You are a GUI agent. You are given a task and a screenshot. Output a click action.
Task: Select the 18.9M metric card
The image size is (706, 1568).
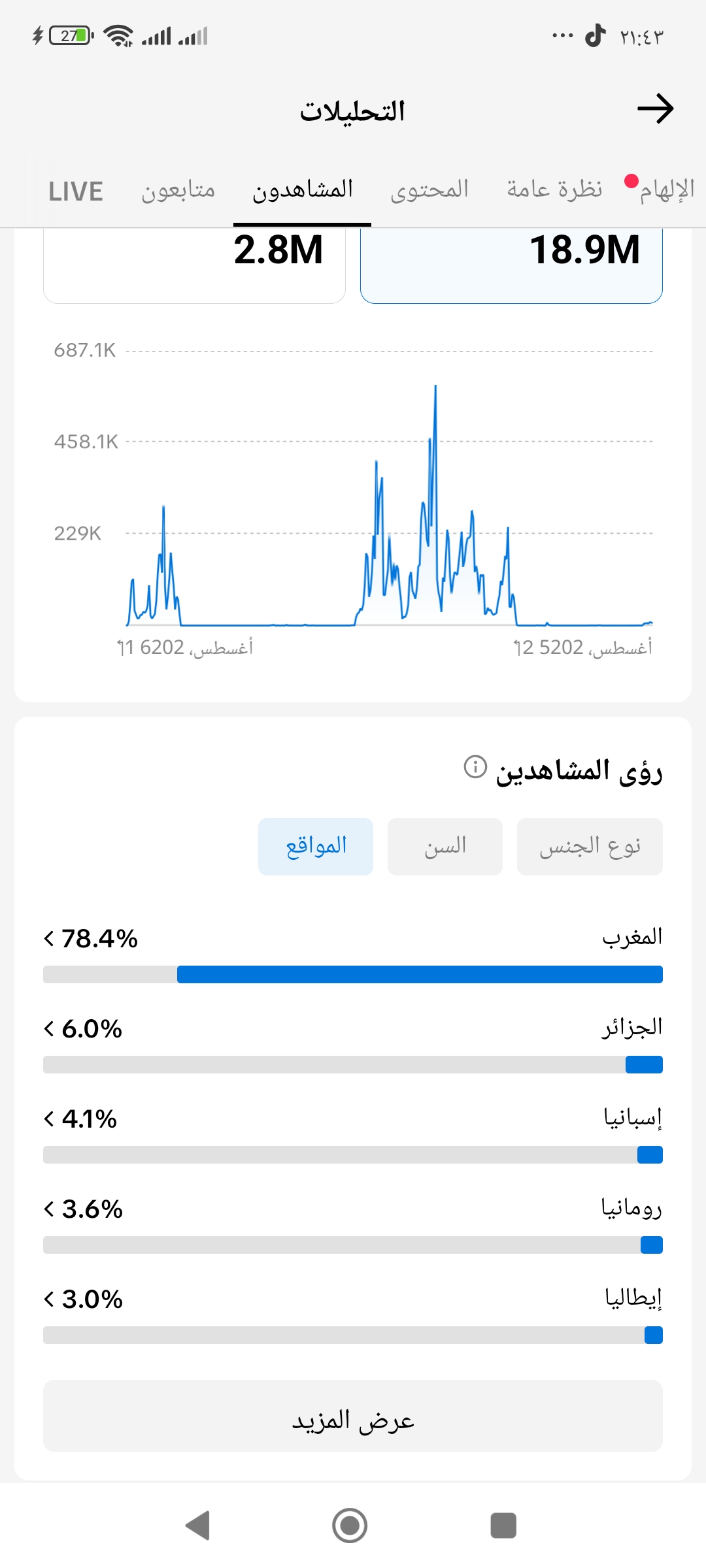click(x=511, y=265)
